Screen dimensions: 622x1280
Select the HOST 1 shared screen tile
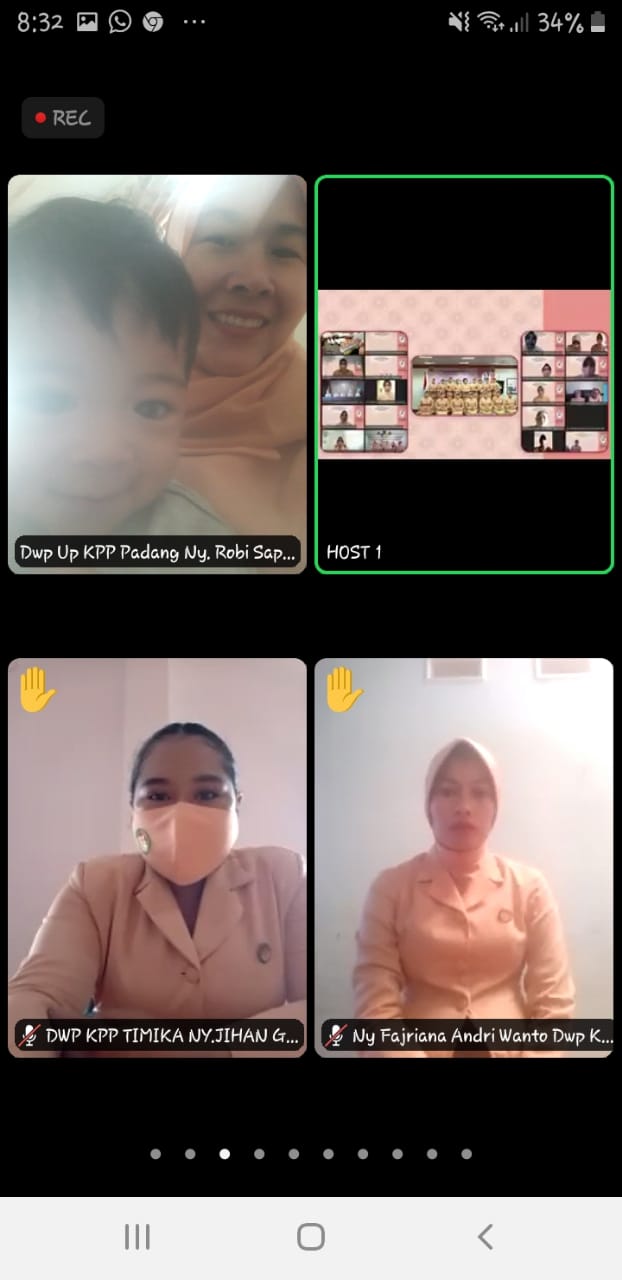coord(464,374)
